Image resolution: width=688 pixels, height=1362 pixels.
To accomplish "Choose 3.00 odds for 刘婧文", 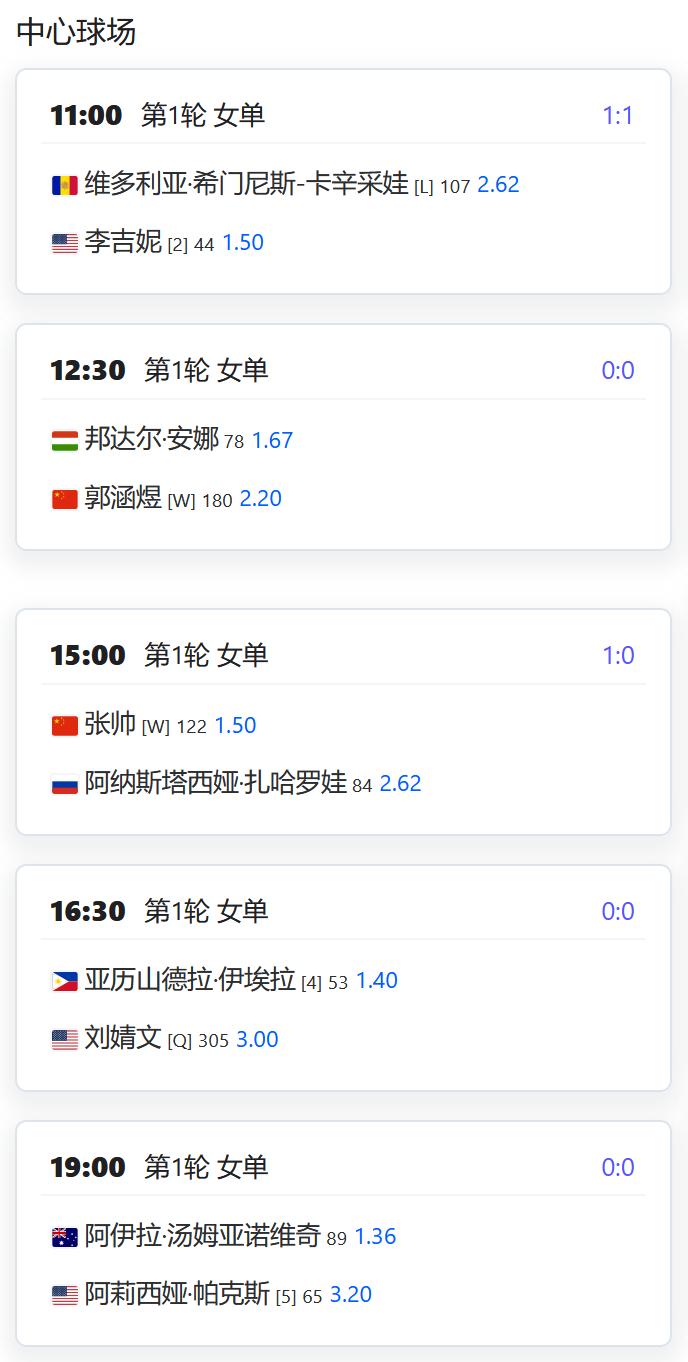I will pyautogui.click(x=257, y=1040).
